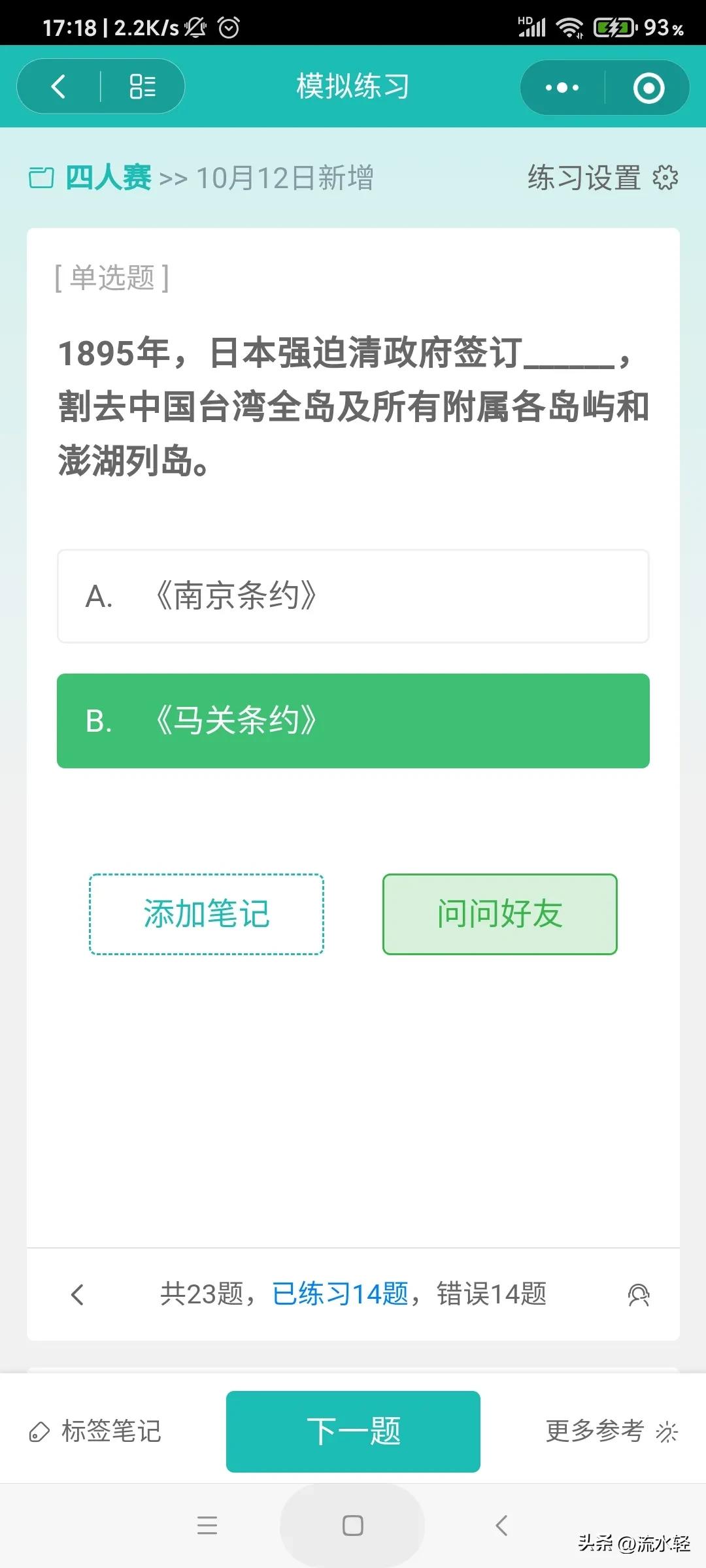
Task: Click the person icon near 错误14题
Action: pyautogui.click(x=639, y=1295)
